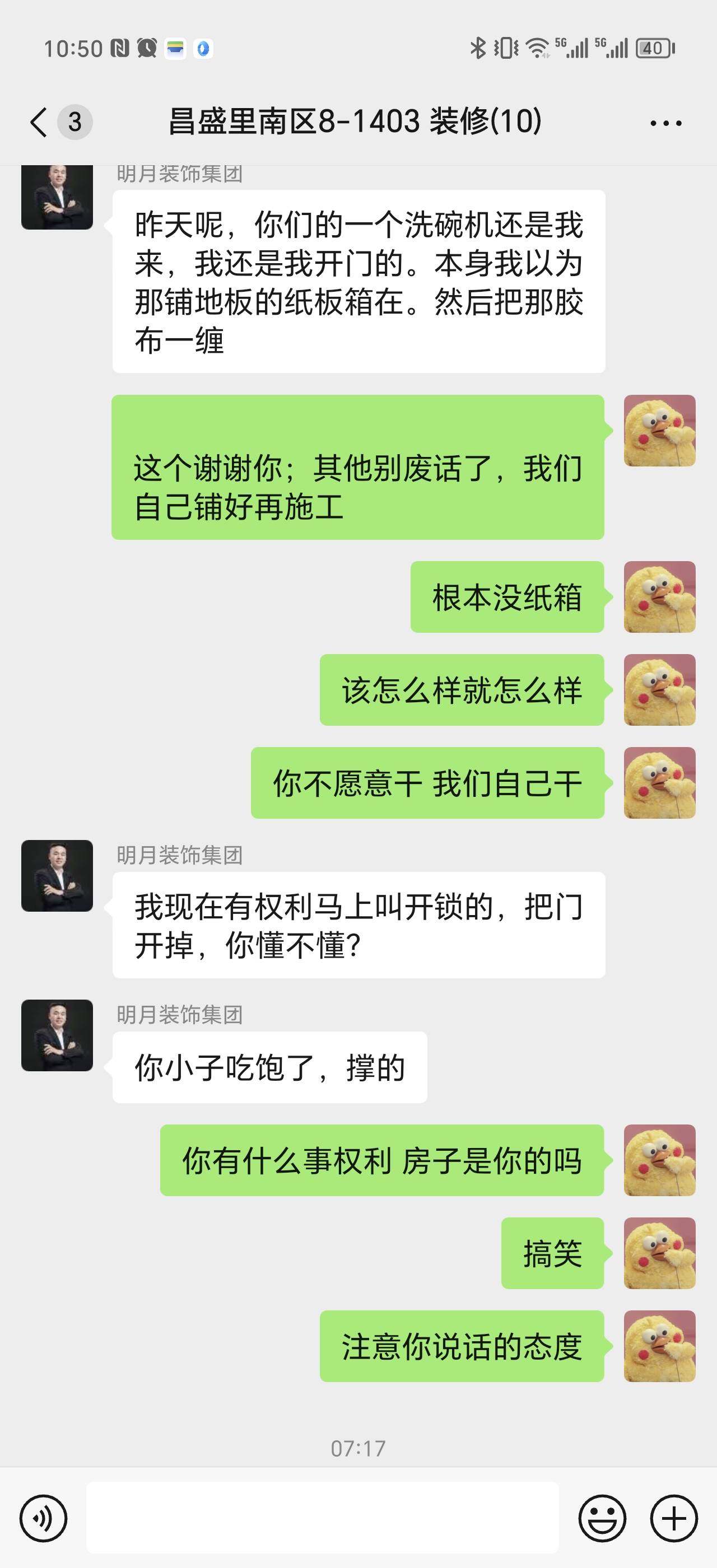Tap chick avatar beside "搞笑"

pyautogui.click(x=659, y=1253)
